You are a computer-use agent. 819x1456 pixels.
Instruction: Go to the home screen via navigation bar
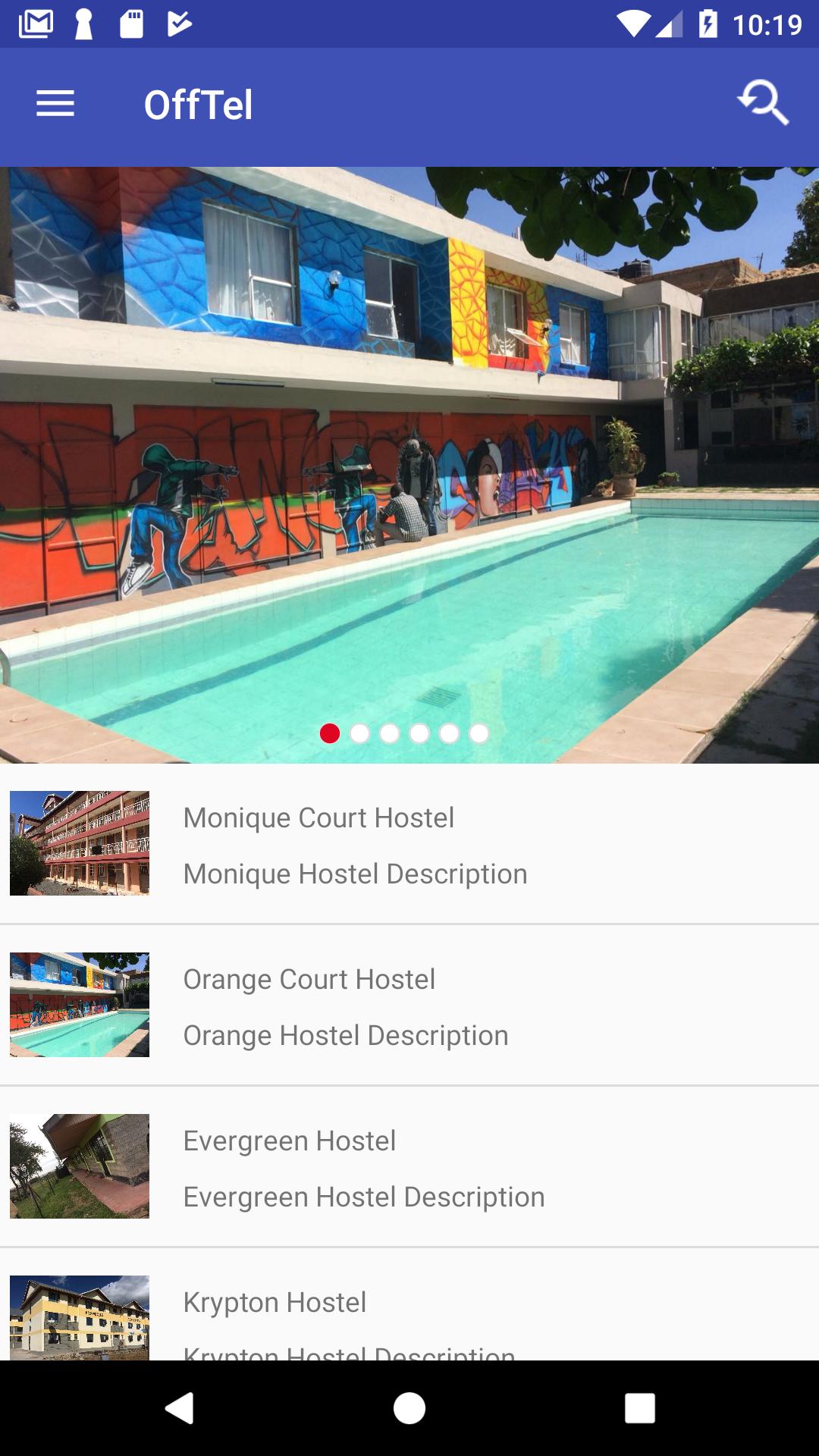pos(409,1408)
